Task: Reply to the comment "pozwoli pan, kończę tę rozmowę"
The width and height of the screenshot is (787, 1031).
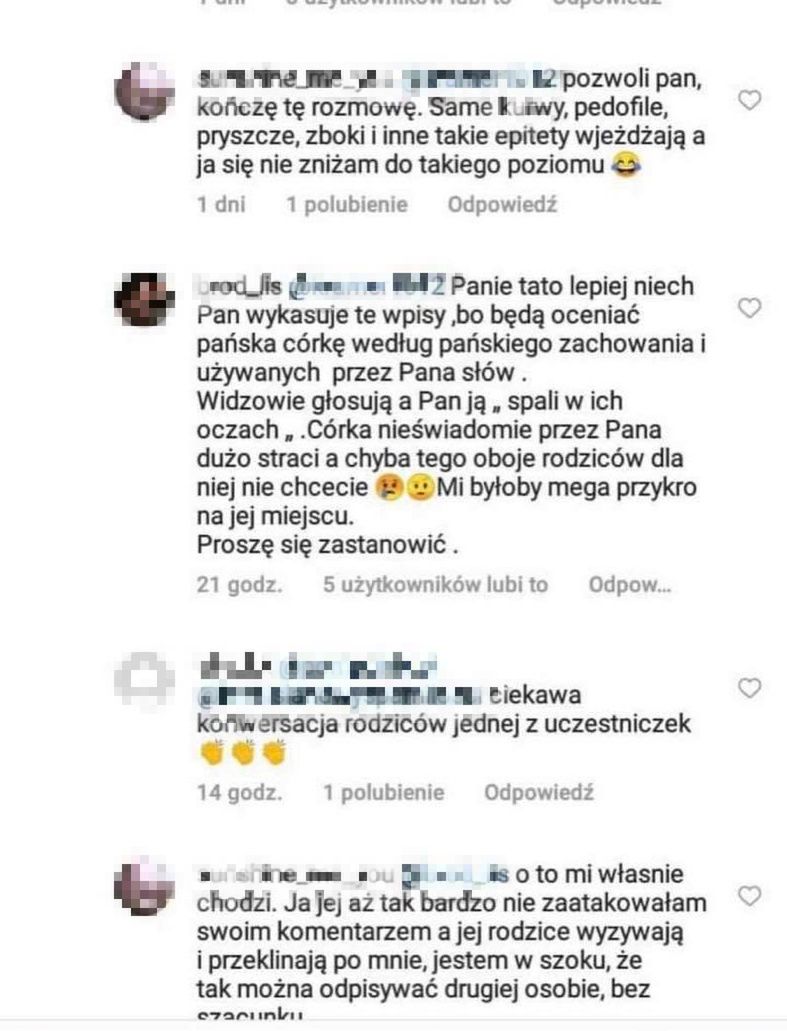Action: (x=502, y=205)
